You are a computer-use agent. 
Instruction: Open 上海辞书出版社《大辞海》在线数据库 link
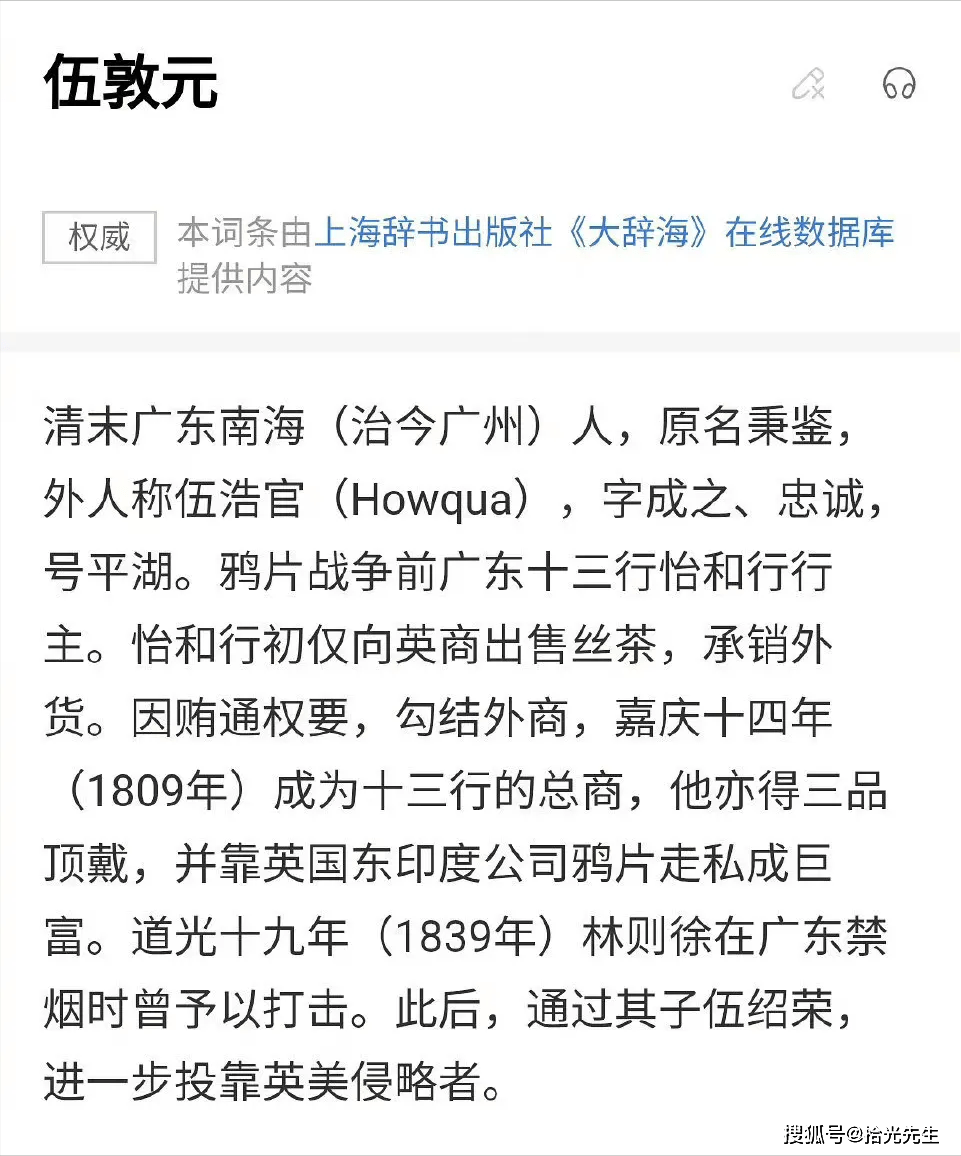click(x=604, y=233)
